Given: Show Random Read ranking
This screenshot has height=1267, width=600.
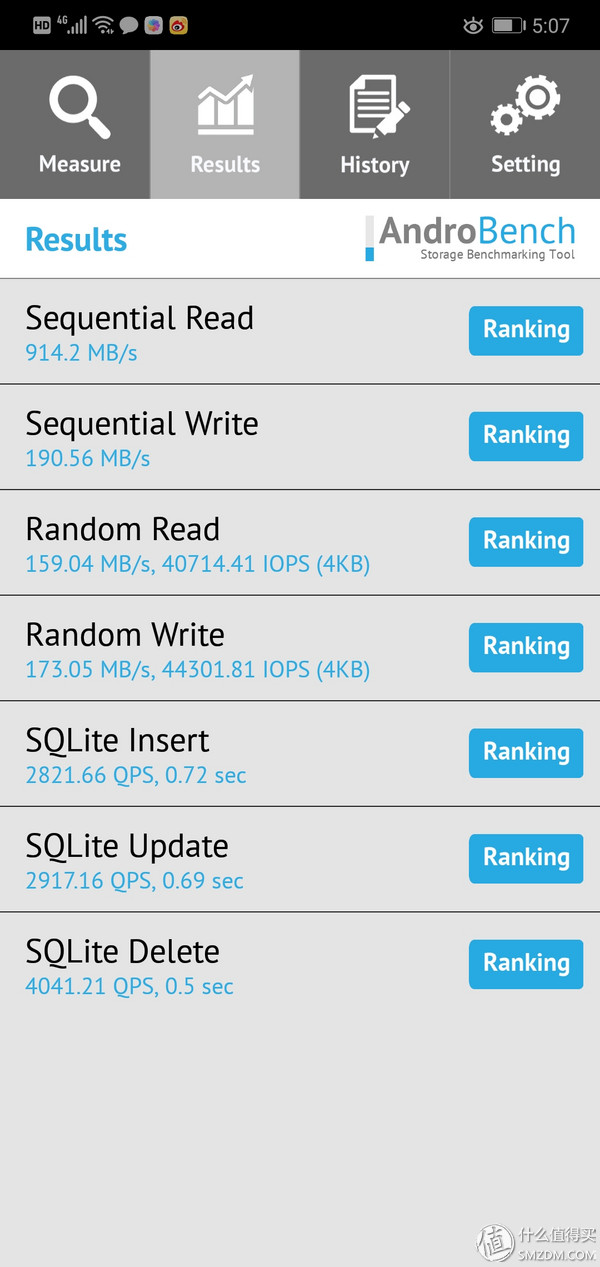Looking at the screenshot, I should pyautogui.click(x=526, y=541).
